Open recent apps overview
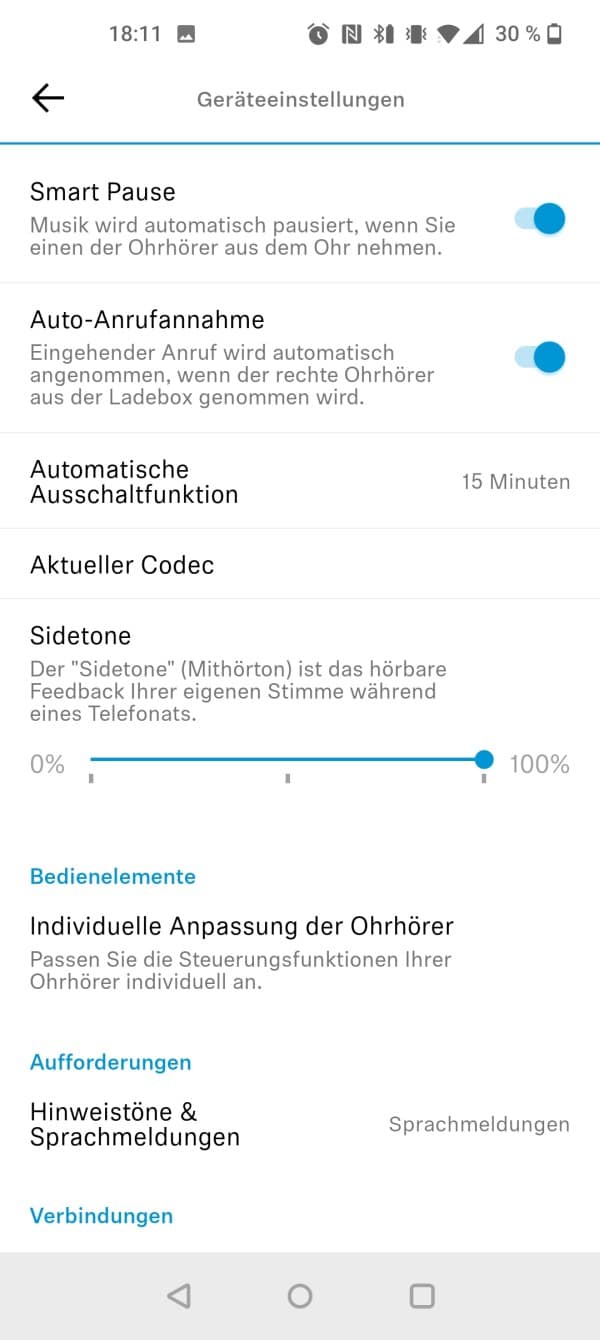This screenshot has width=600, height=1340. (x=422, y=1296)
